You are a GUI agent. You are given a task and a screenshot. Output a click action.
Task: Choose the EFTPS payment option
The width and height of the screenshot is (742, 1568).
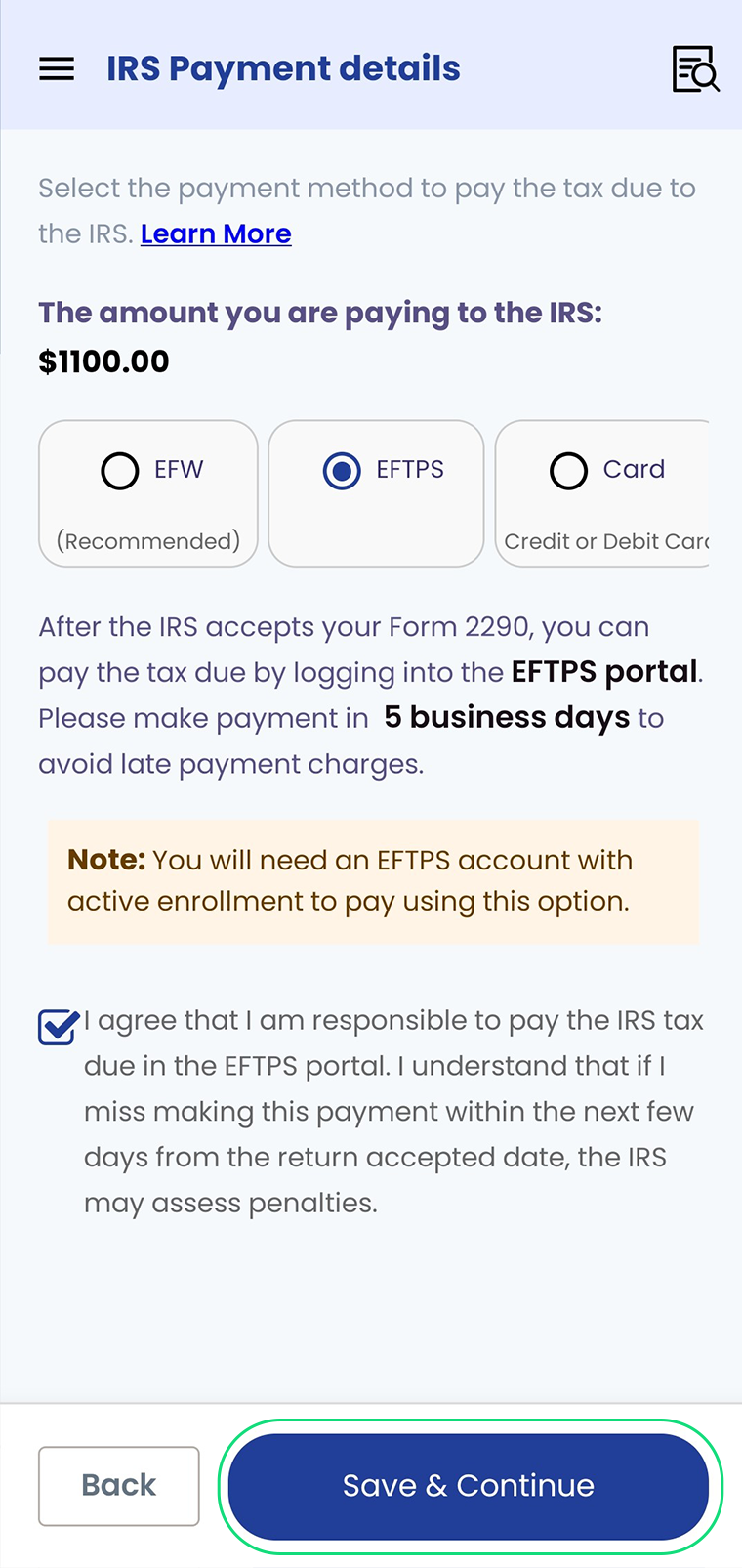point(341,470)
